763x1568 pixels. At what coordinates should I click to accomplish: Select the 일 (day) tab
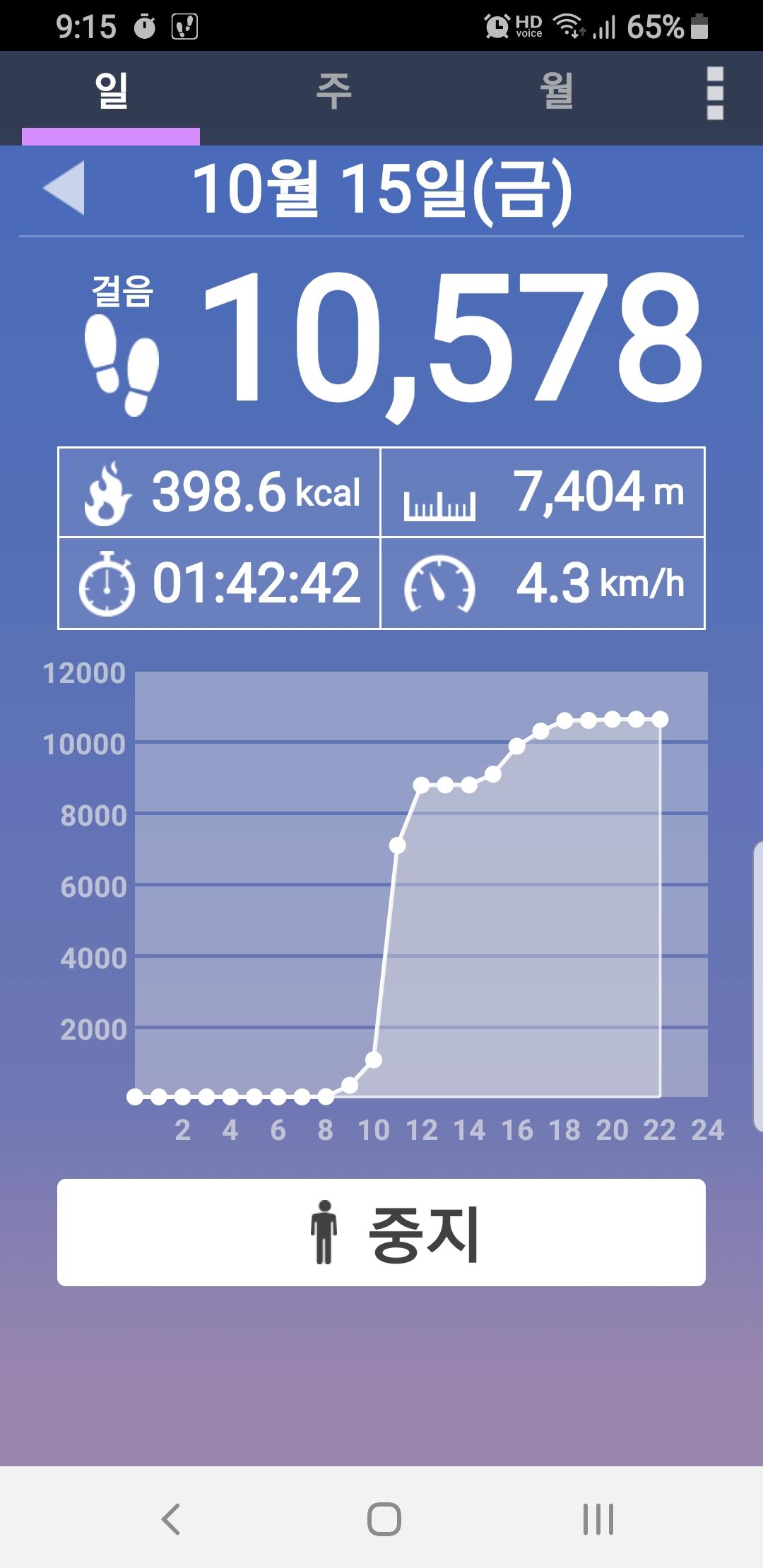[111, 92]
